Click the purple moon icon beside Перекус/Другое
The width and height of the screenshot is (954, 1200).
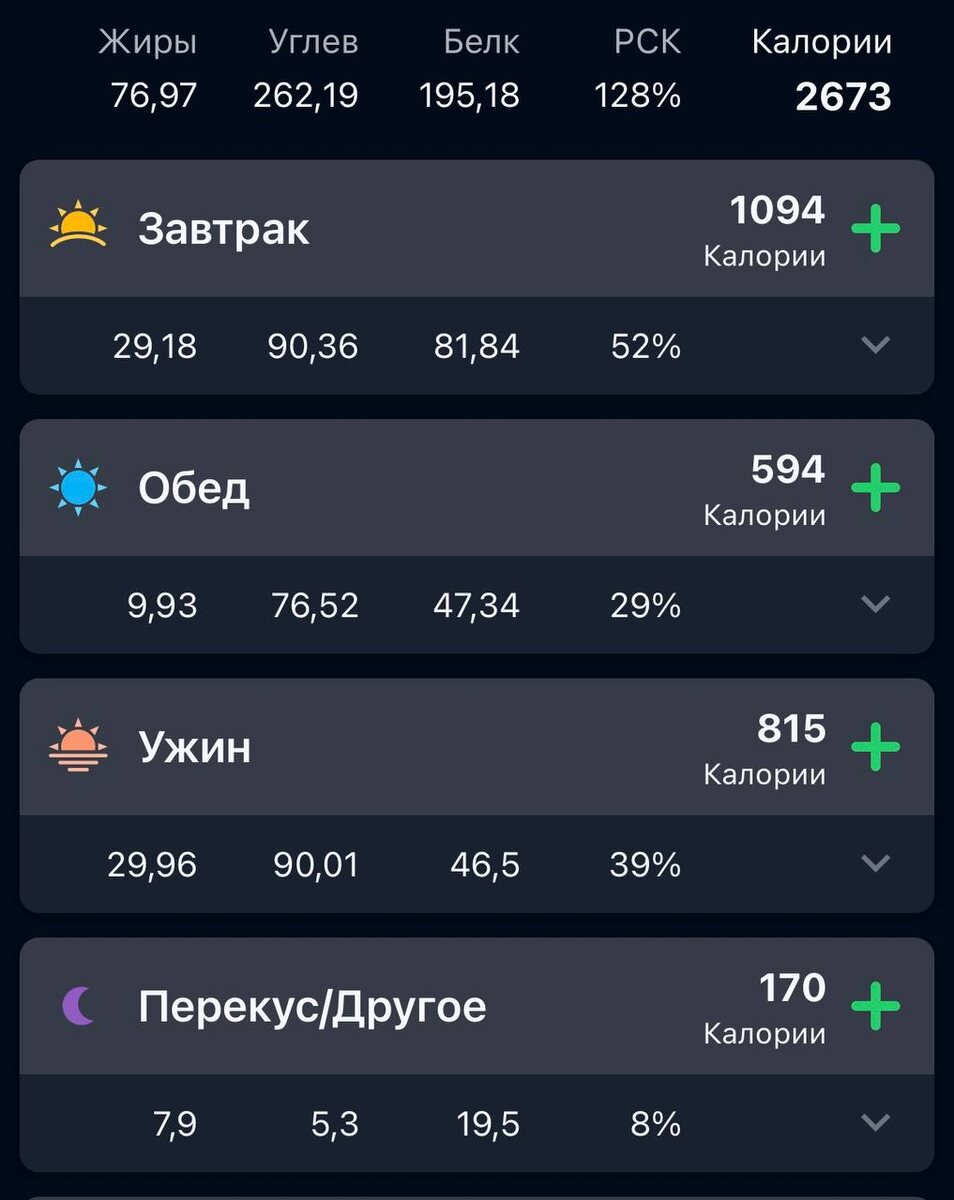click(x=76, y=1007)
